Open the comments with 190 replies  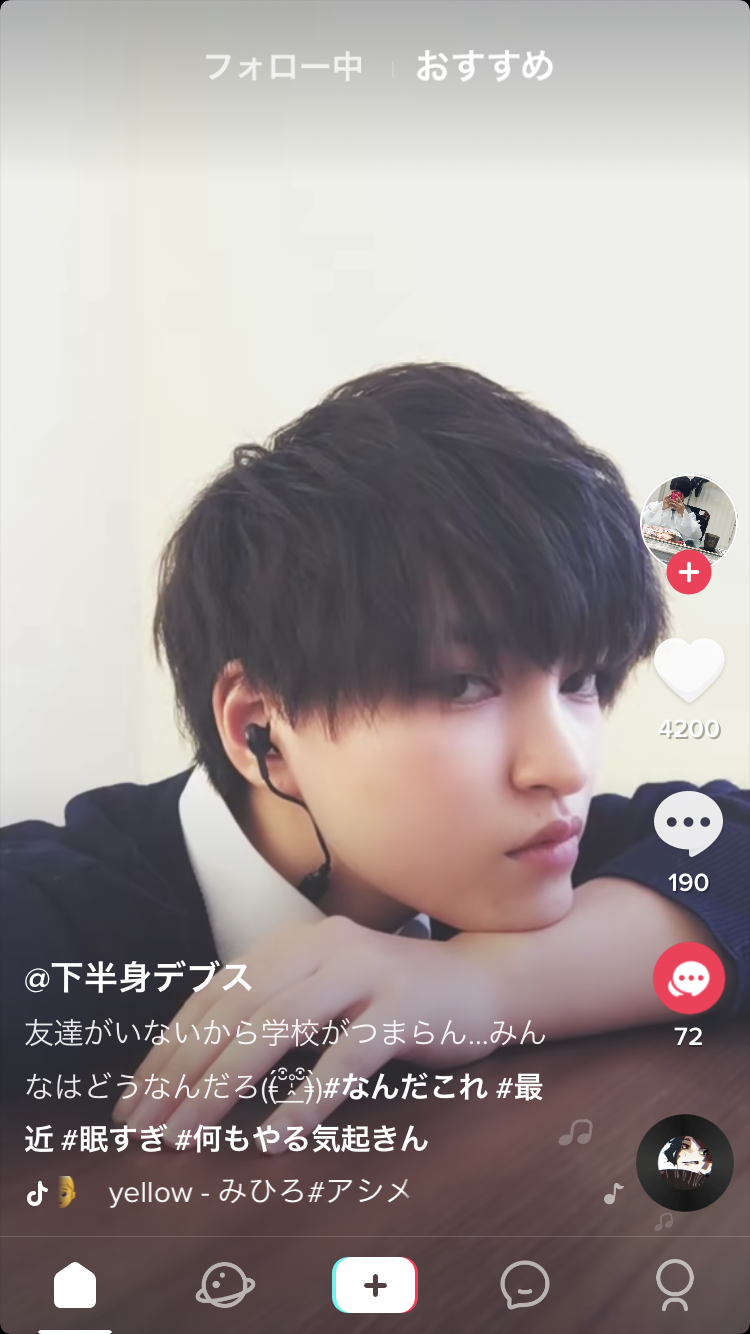tap(688, 825)
